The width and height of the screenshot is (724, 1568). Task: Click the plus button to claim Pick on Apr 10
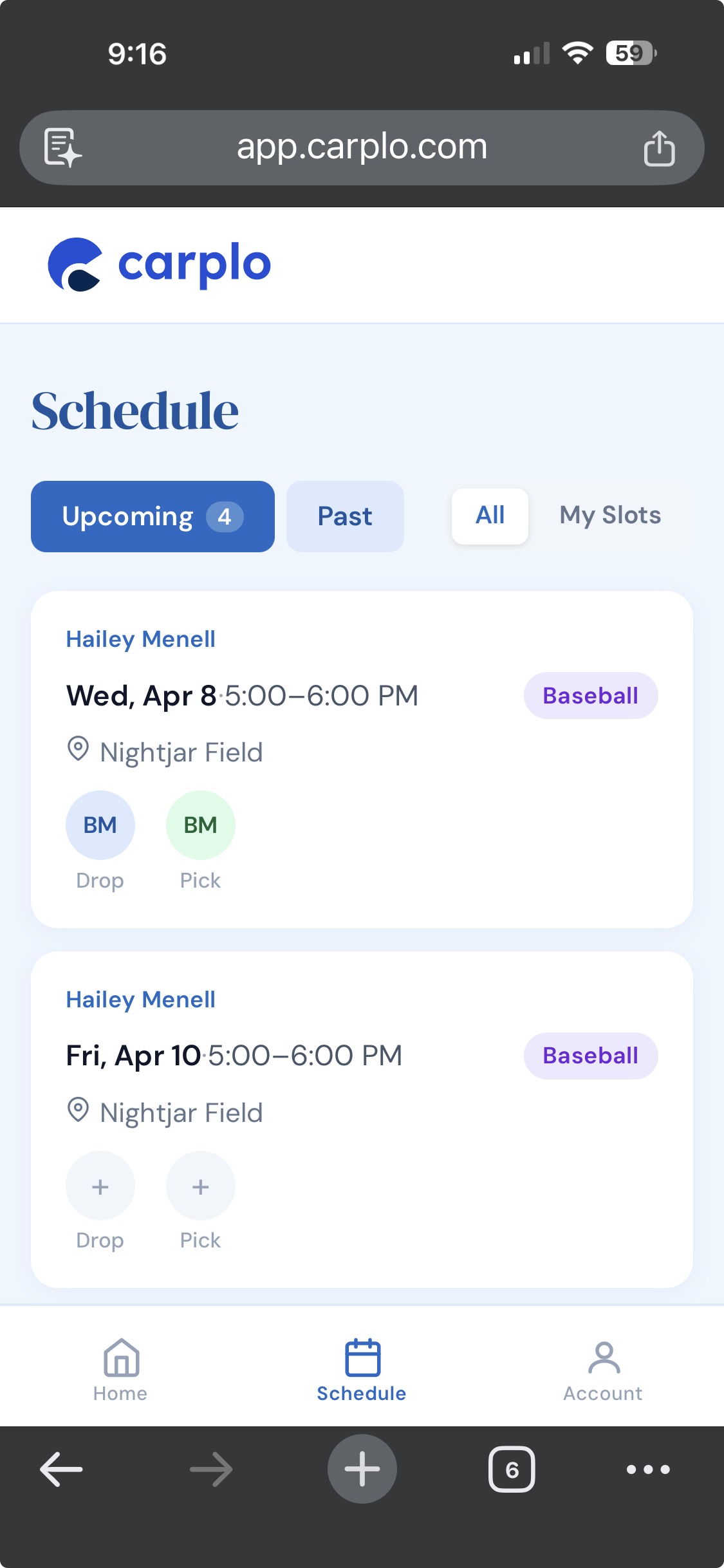click(200, 1186)
